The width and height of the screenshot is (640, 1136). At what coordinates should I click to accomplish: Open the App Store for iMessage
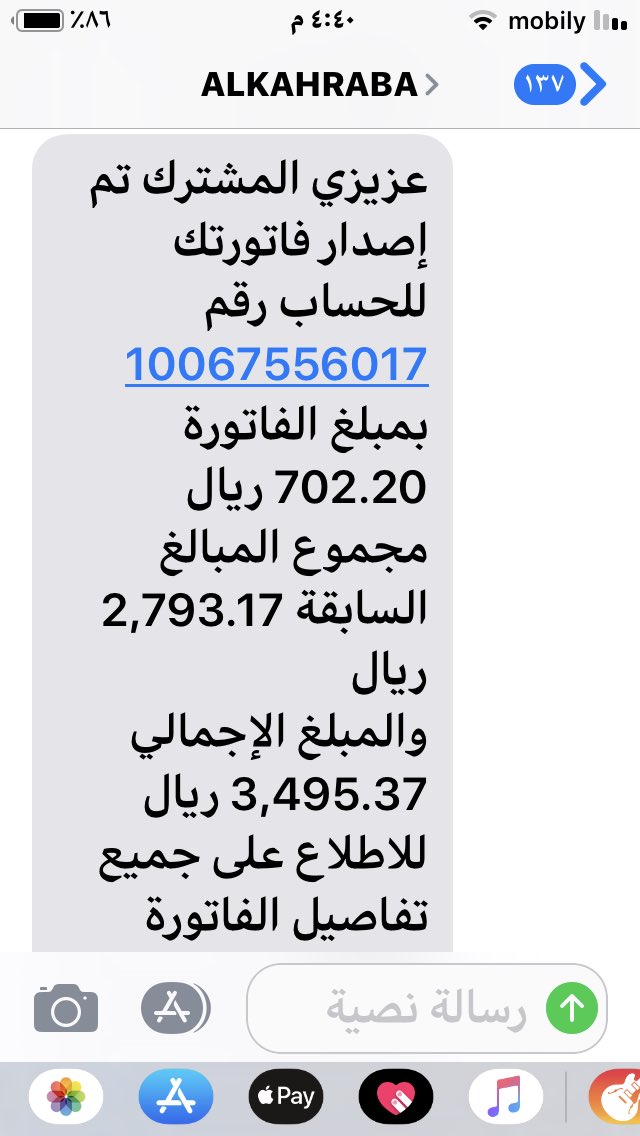pos(176,1097)
